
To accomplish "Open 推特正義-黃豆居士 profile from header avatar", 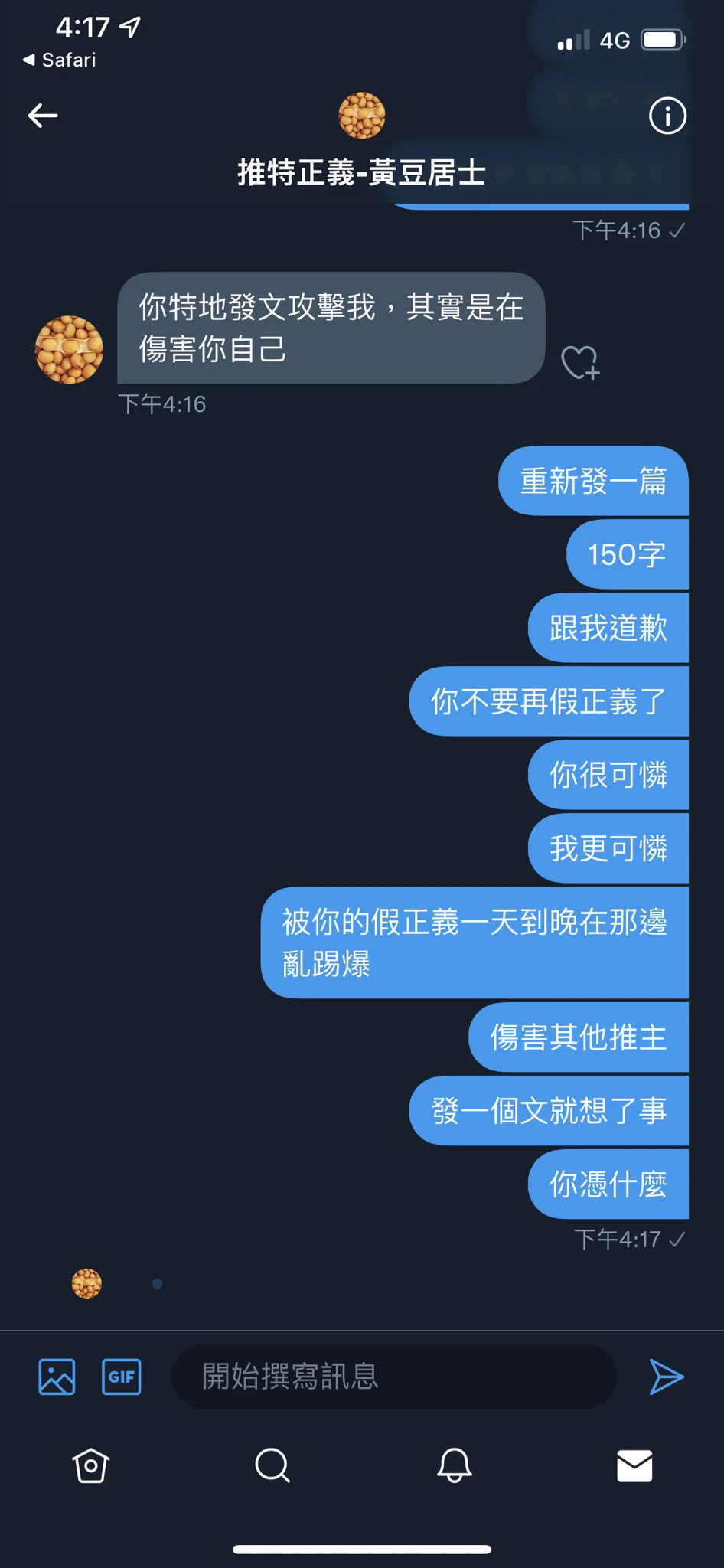I will 362,116.
